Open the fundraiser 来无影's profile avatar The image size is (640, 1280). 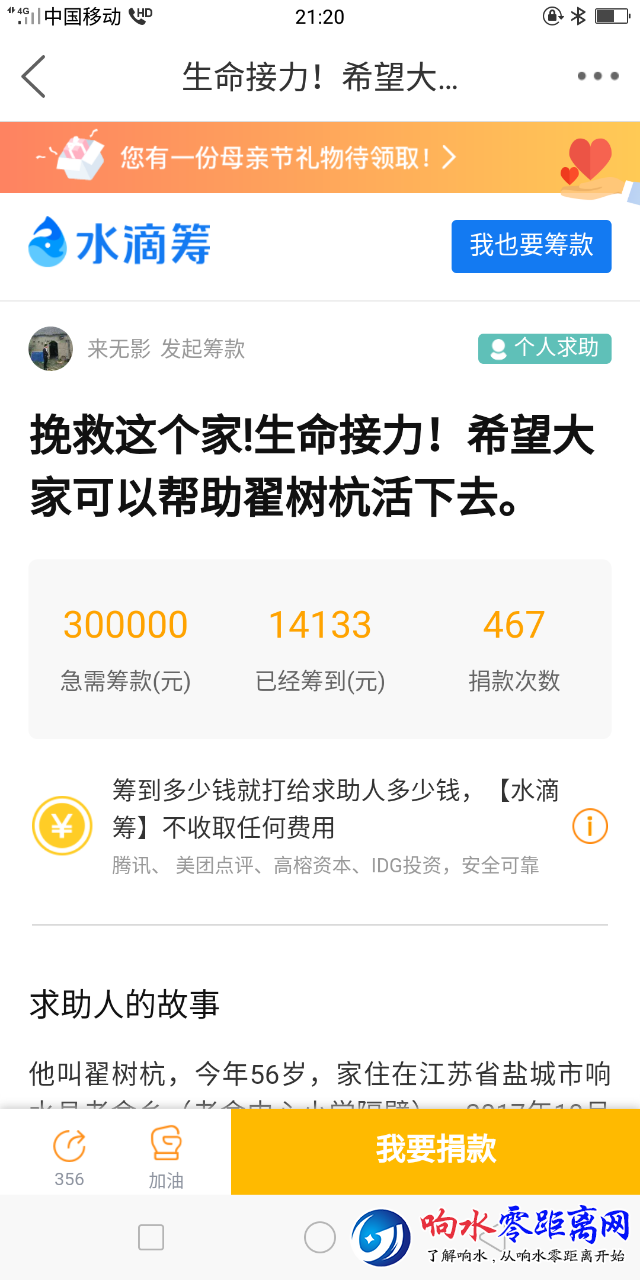point(51,348)
